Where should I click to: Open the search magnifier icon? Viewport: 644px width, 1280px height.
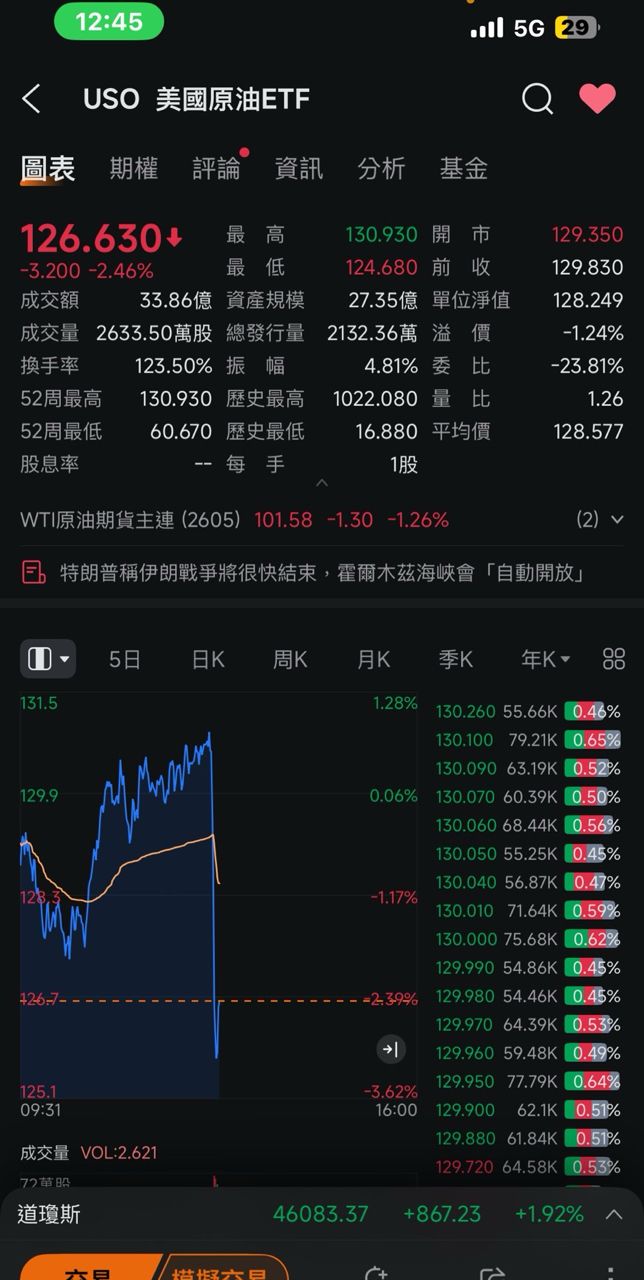[537, 99]
